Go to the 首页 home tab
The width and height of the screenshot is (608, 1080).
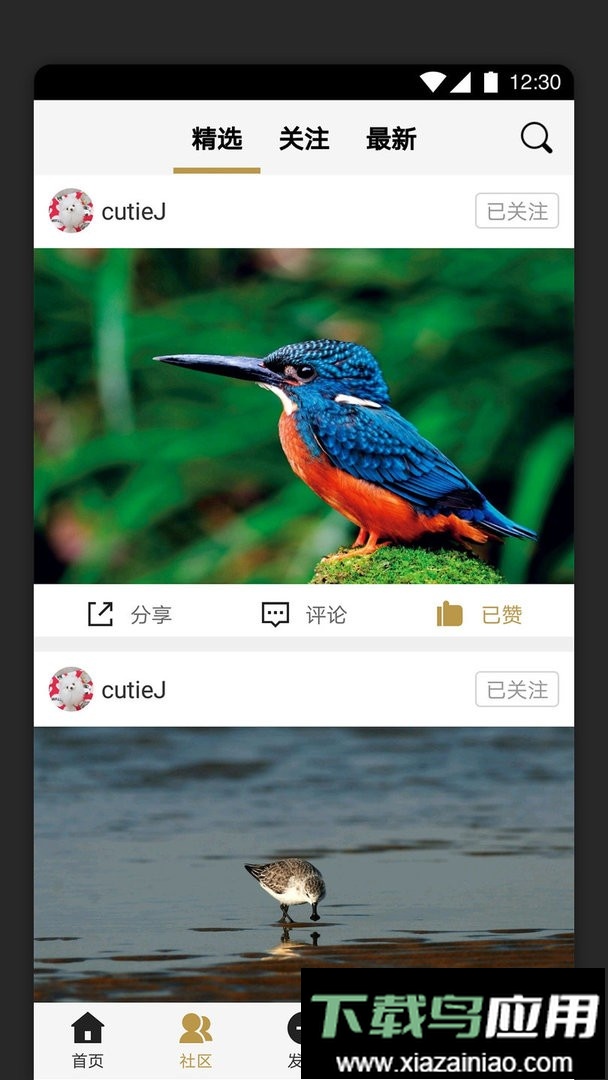[88, 1040]
